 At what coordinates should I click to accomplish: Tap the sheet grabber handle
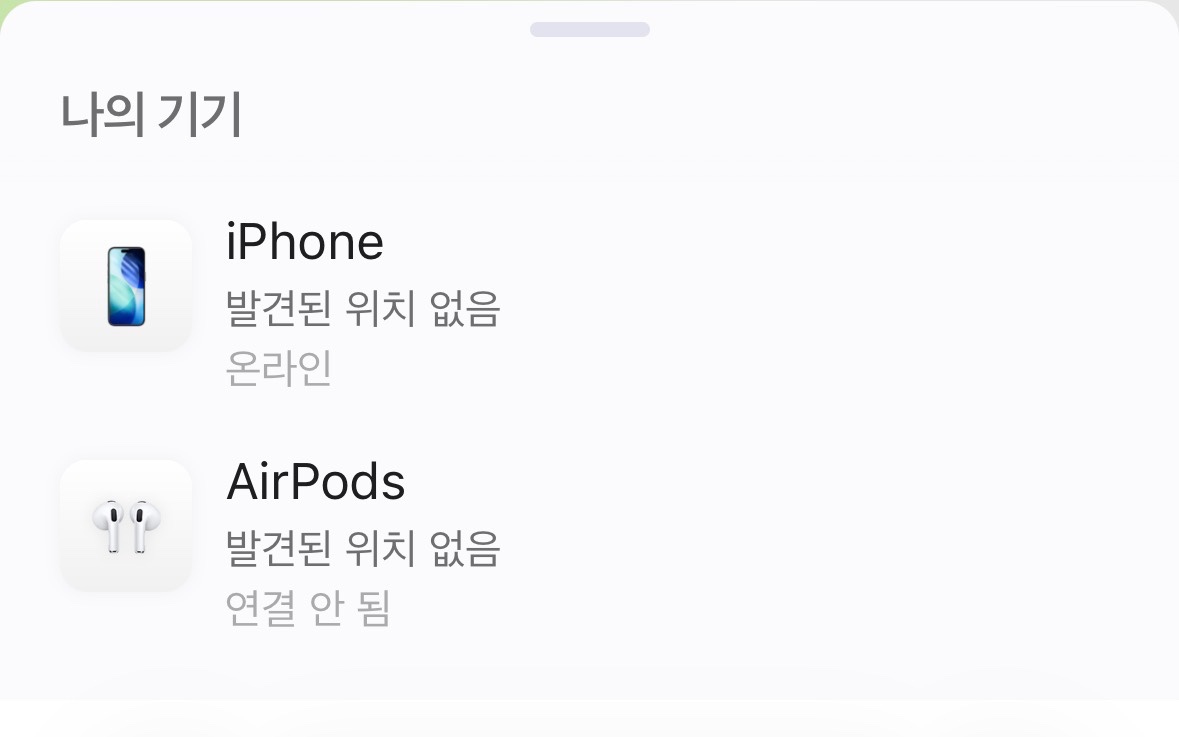(x=590, y=30)
